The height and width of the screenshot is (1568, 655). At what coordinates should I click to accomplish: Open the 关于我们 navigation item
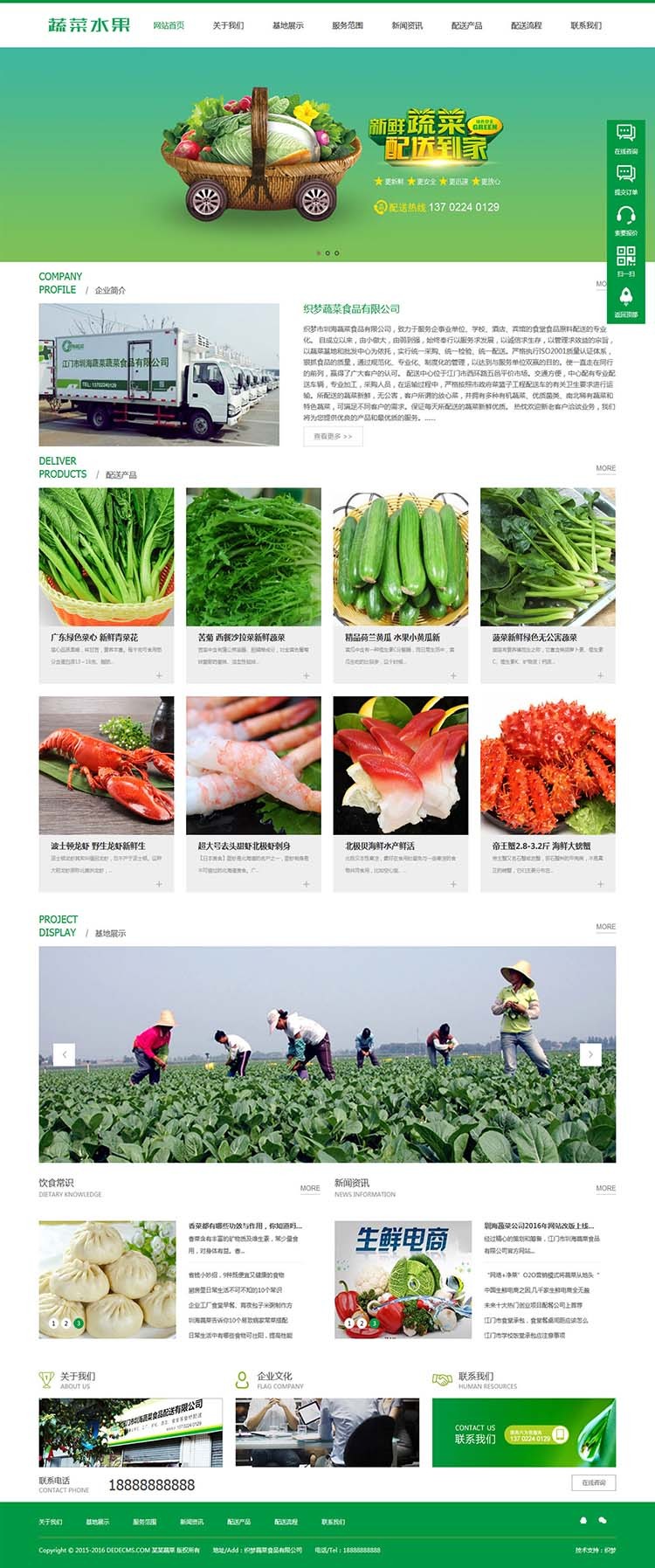tap(228, 25)
